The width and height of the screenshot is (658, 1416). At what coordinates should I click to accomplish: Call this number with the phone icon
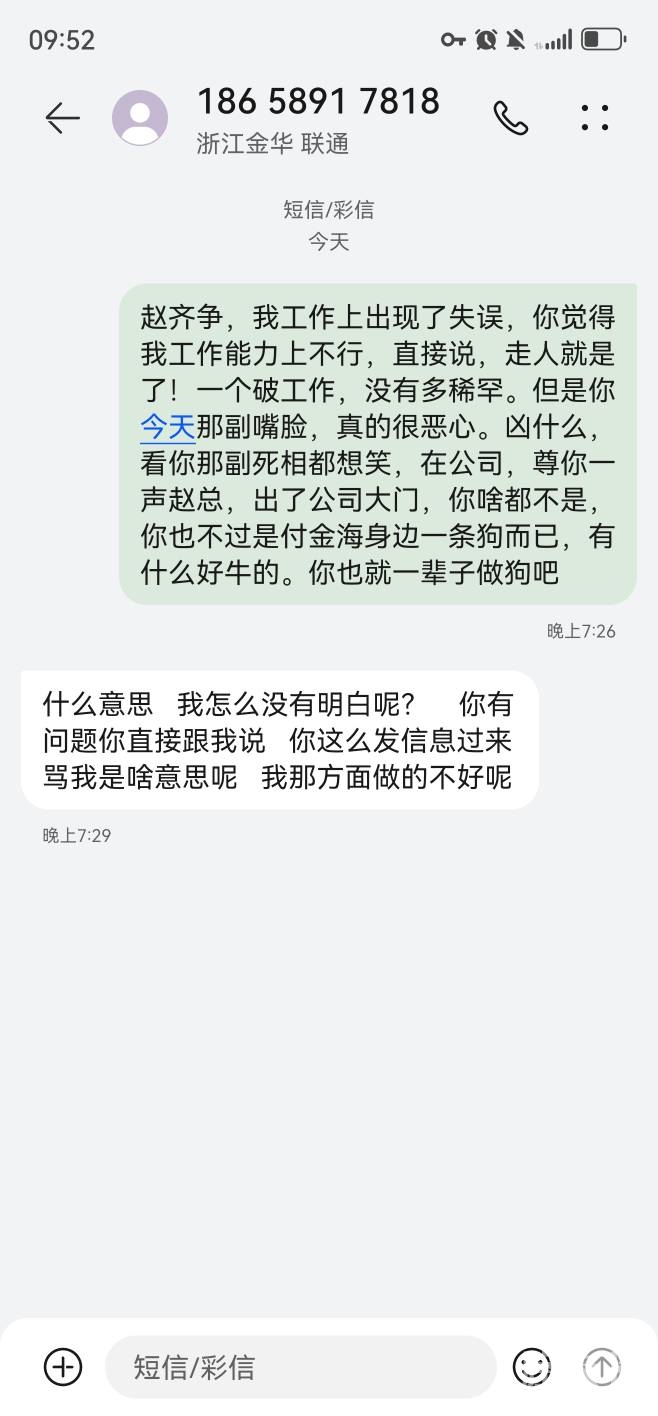click(510, 118)
